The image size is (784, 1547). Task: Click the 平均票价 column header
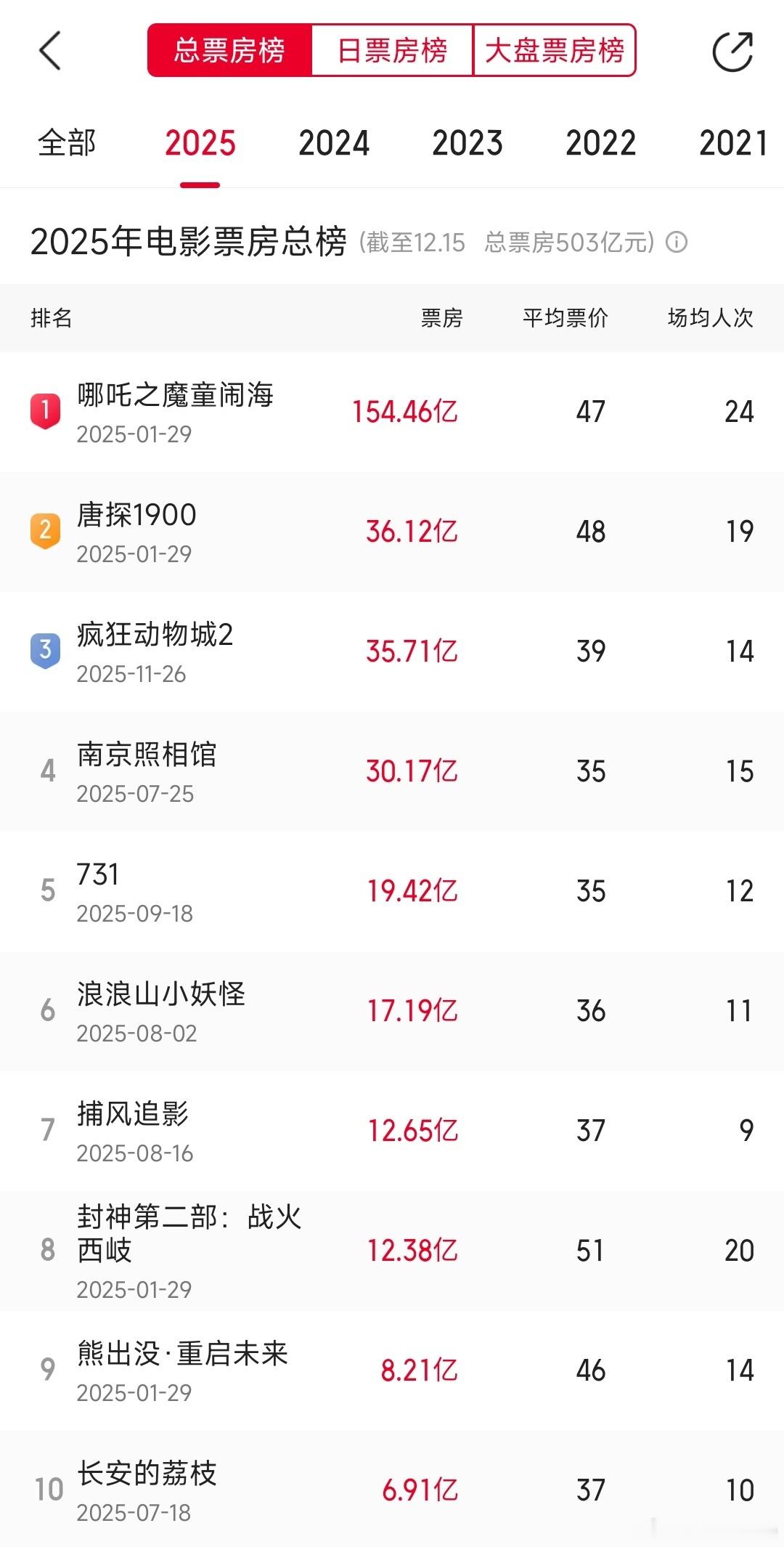coord(565,317)
